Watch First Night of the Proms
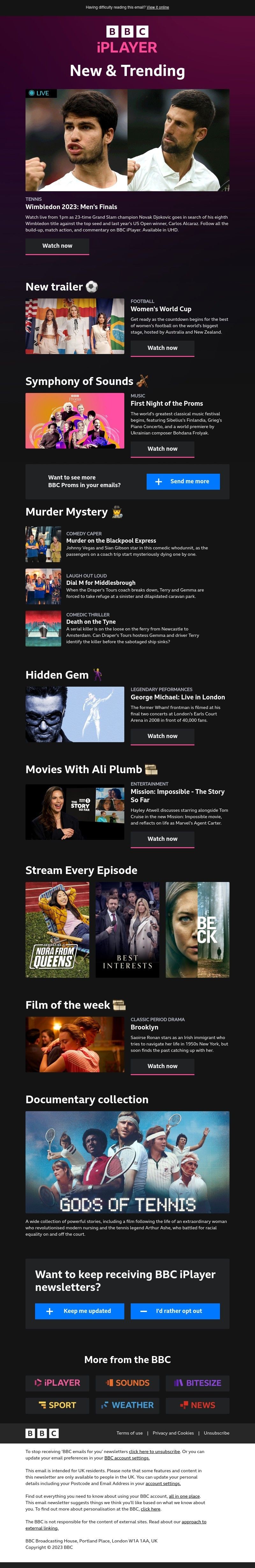The image size is (255, 1568). coord(162,449)
